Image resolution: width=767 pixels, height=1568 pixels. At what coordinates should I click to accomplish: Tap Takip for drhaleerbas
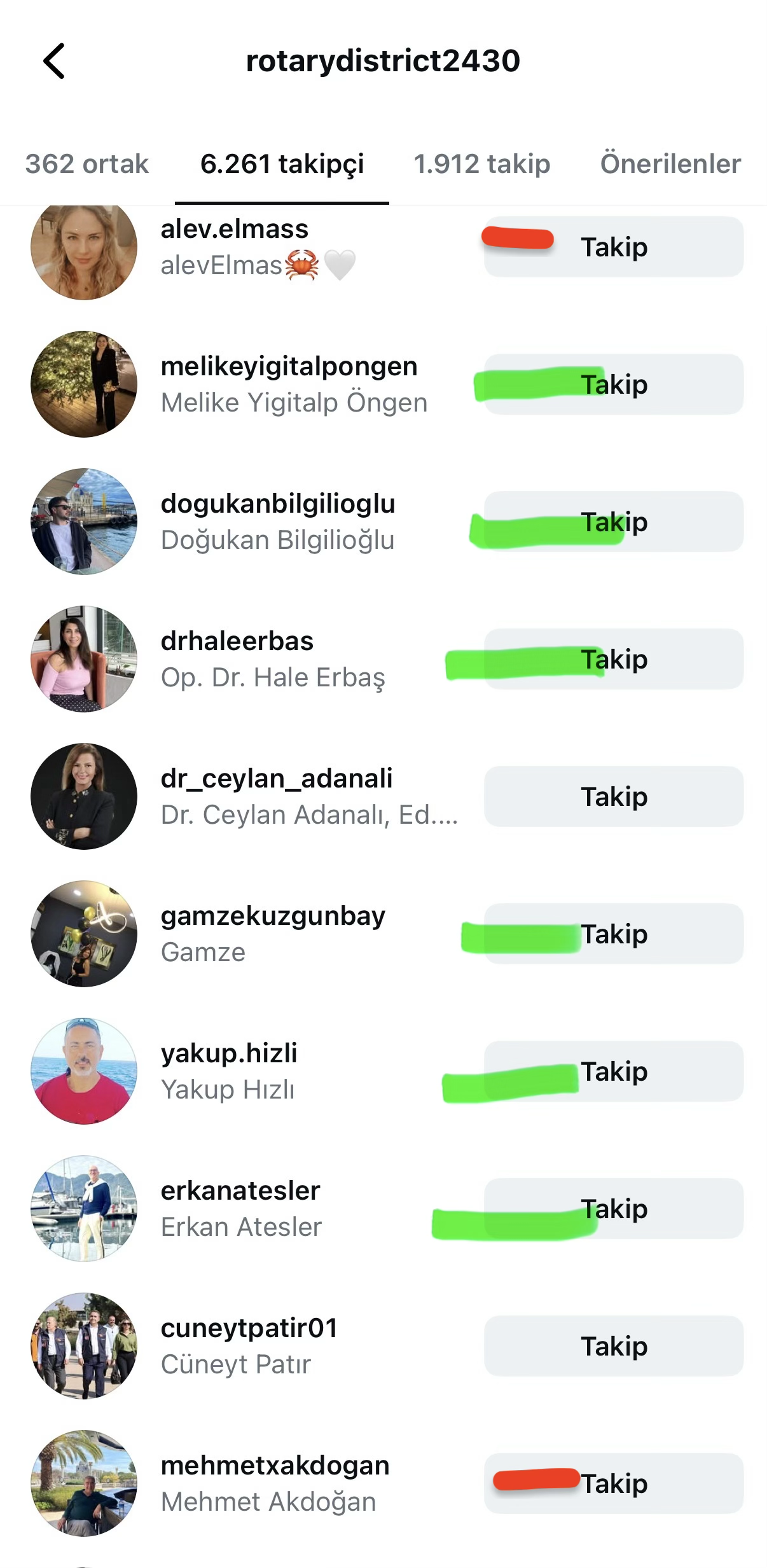pyautogui.click(x=614, y=660)
